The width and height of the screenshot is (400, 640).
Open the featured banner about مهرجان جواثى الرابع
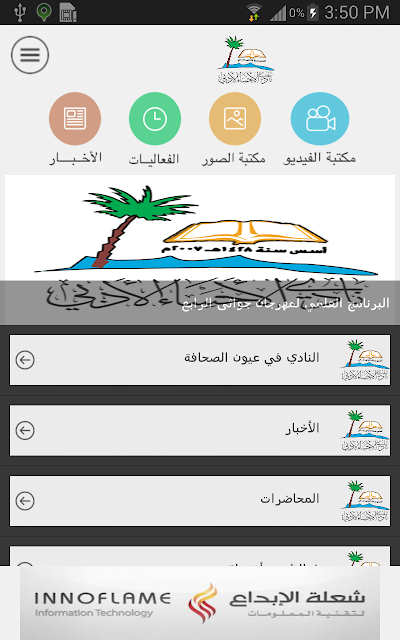pyautogui.click(x=200, y=250)
